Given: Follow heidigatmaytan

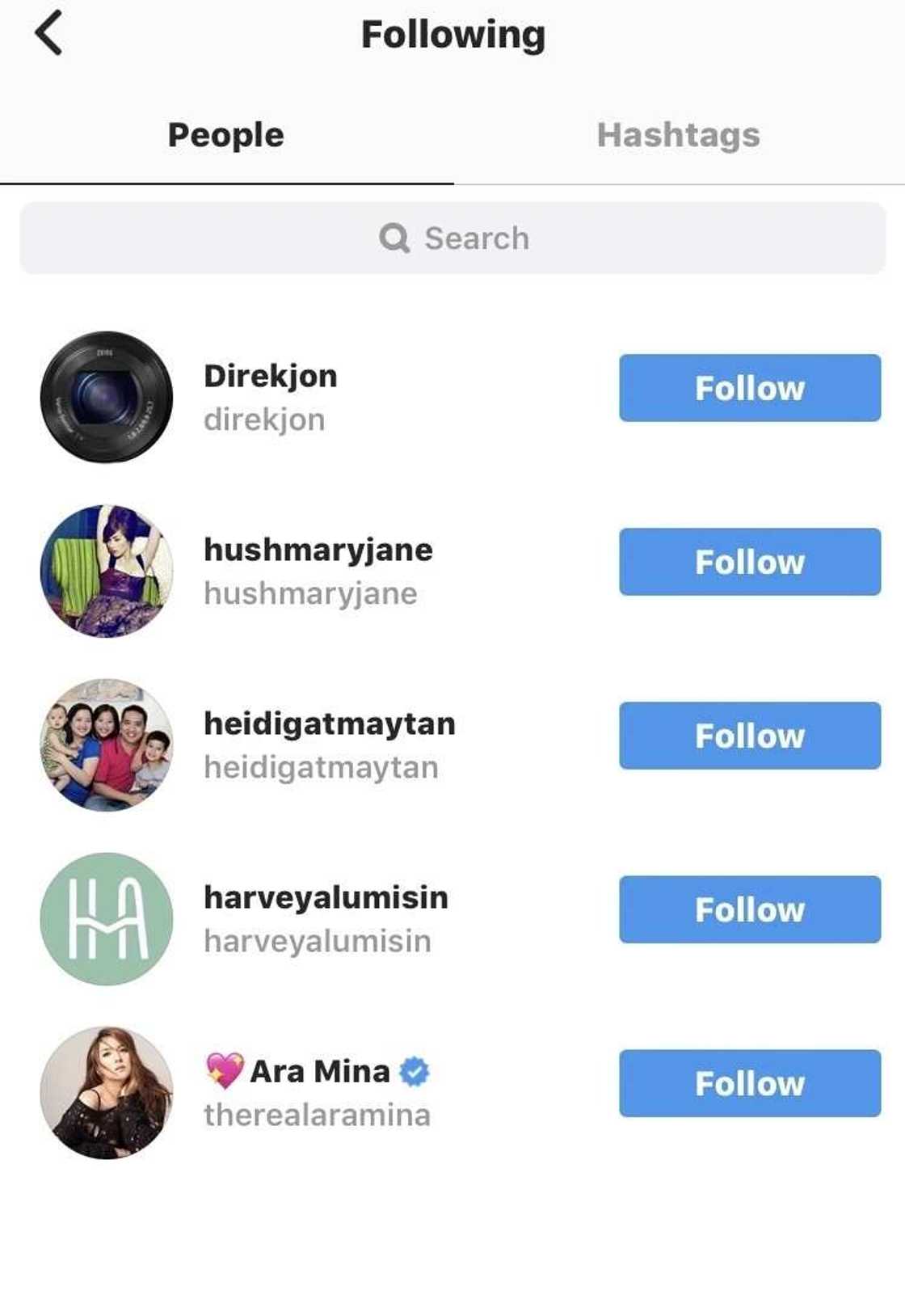Looking at the screenshot, I should click(749, 736).
